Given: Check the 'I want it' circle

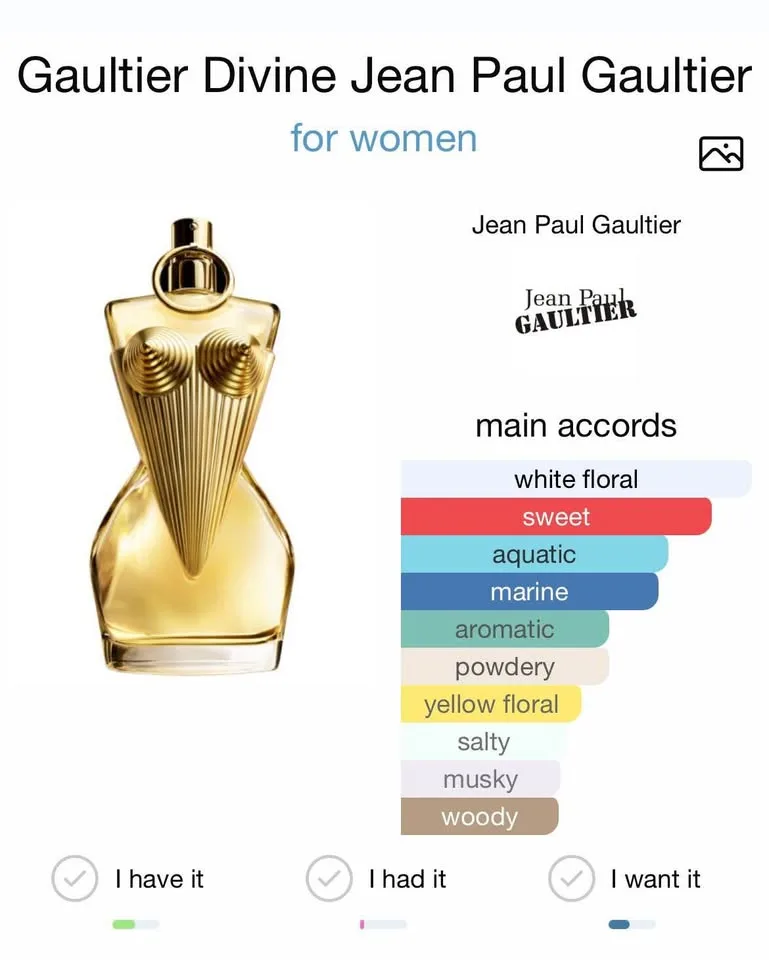Looking at the screenshot, I should [x=571, y=879].
